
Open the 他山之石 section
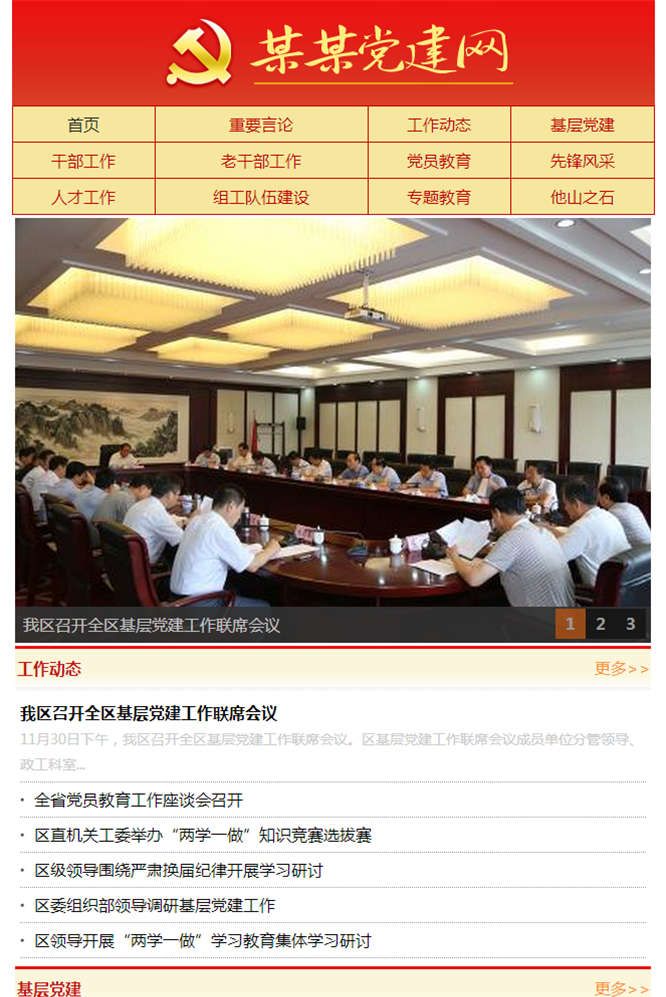tap(582, 197)
